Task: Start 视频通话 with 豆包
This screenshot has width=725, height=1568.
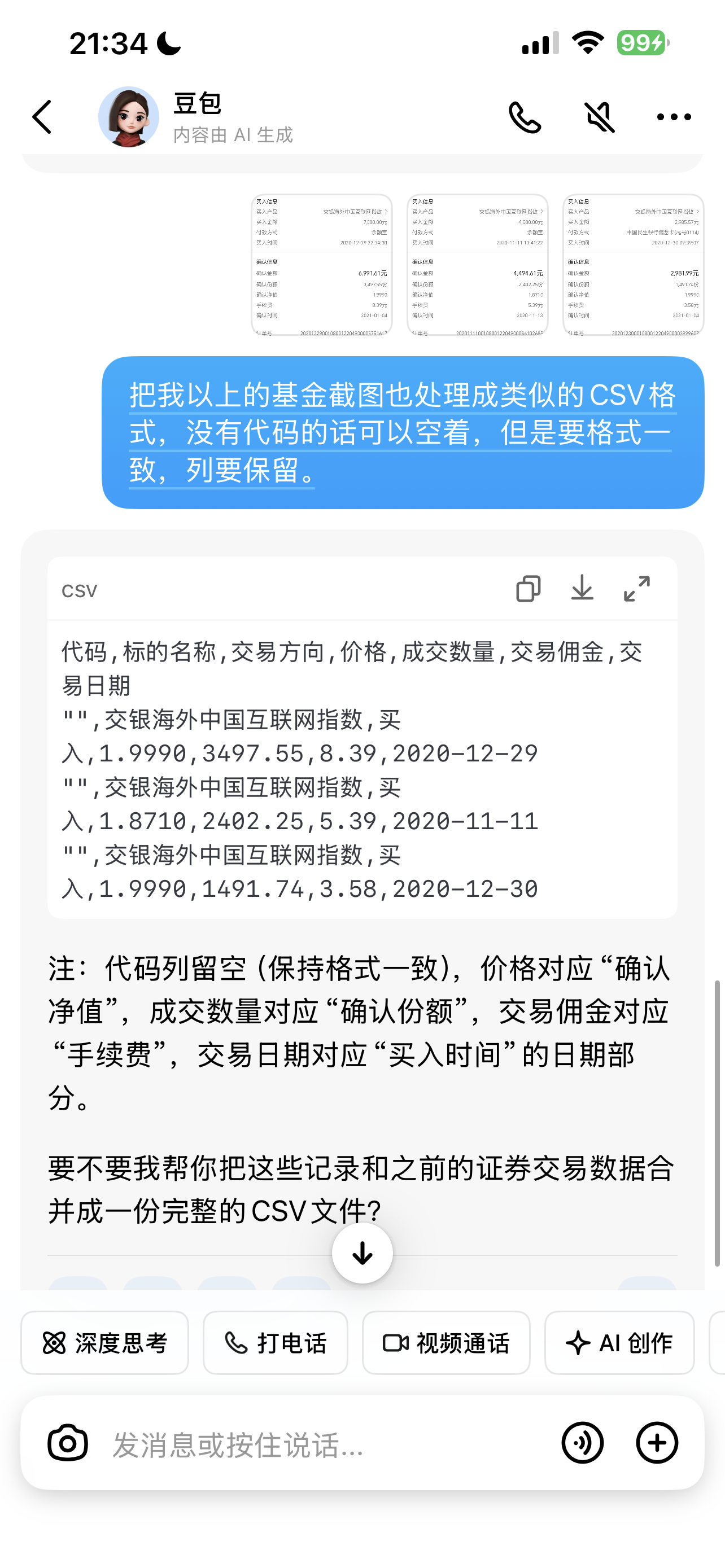Action: [446, 1342]
